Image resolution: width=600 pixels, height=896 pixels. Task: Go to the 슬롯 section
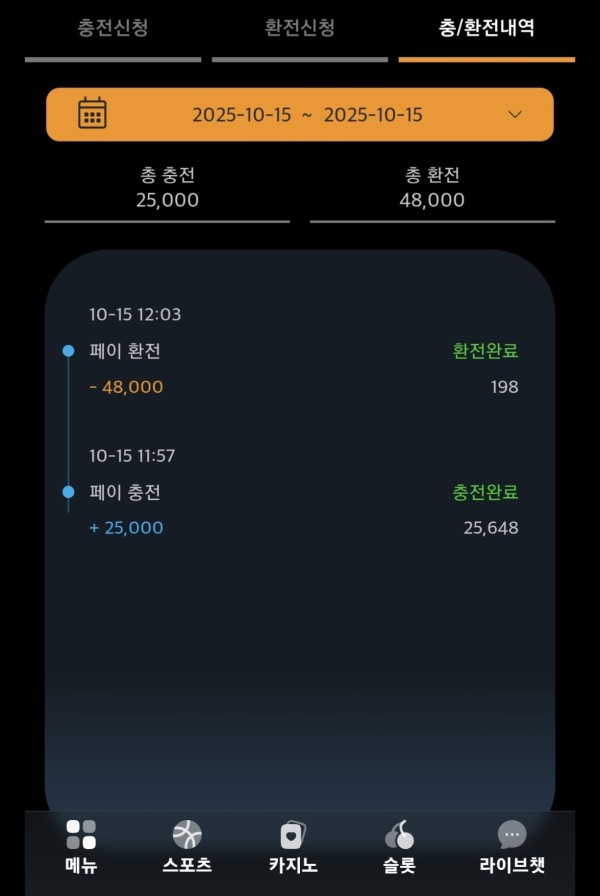pos(399,847)
